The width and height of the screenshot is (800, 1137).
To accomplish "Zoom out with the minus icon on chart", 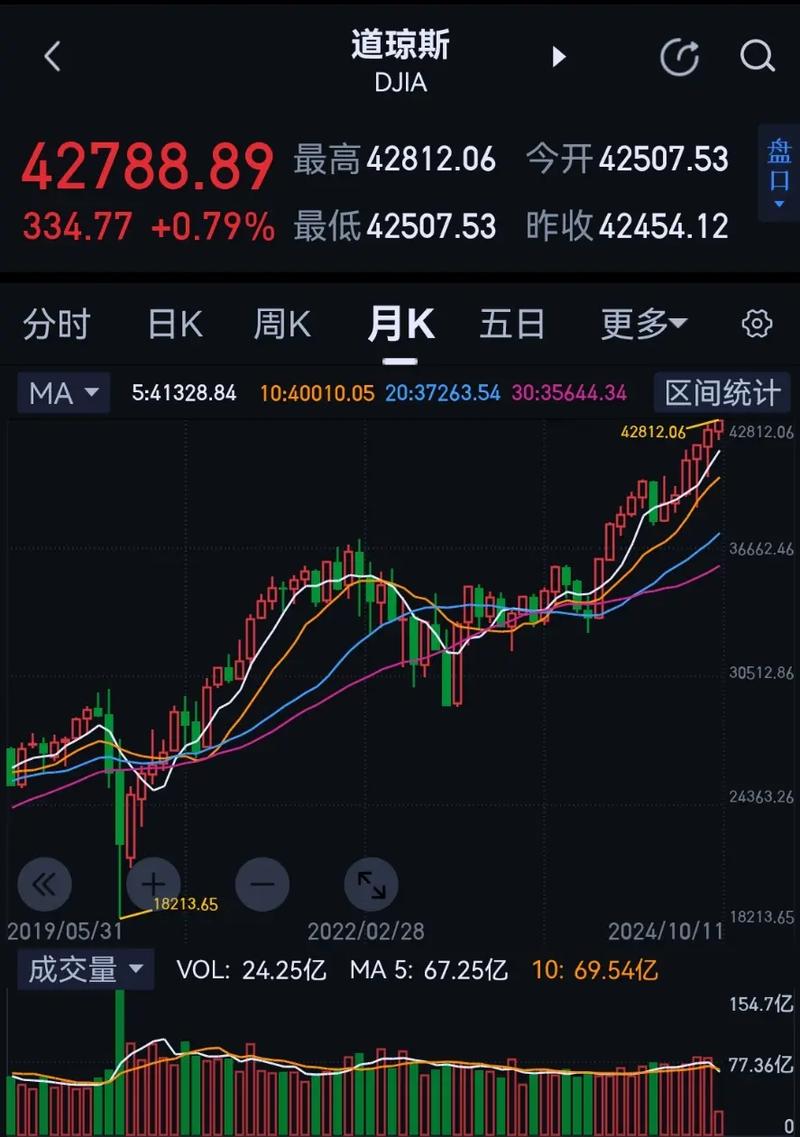I will [x=262, y=884].
